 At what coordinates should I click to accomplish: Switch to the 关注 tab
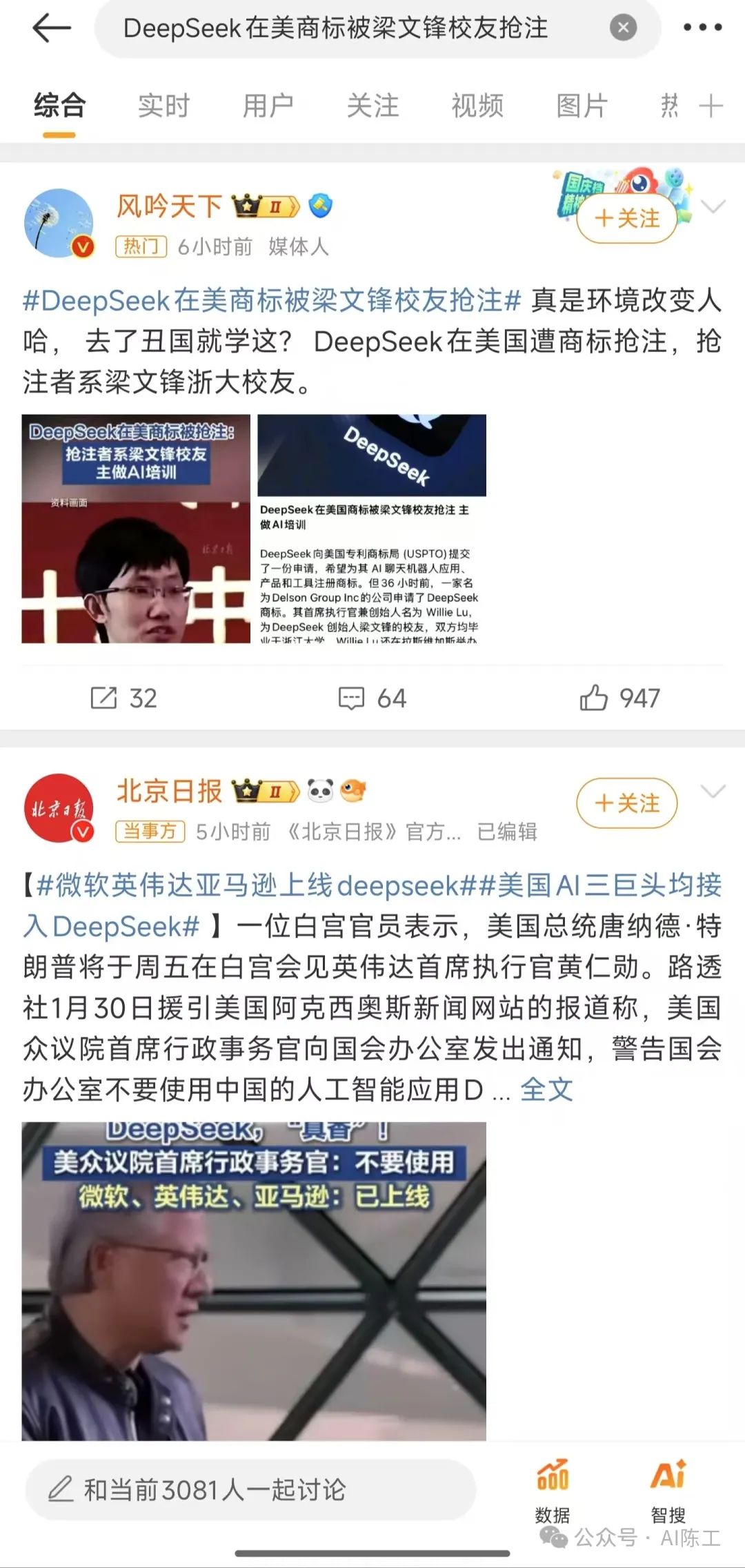pos(373,106)
